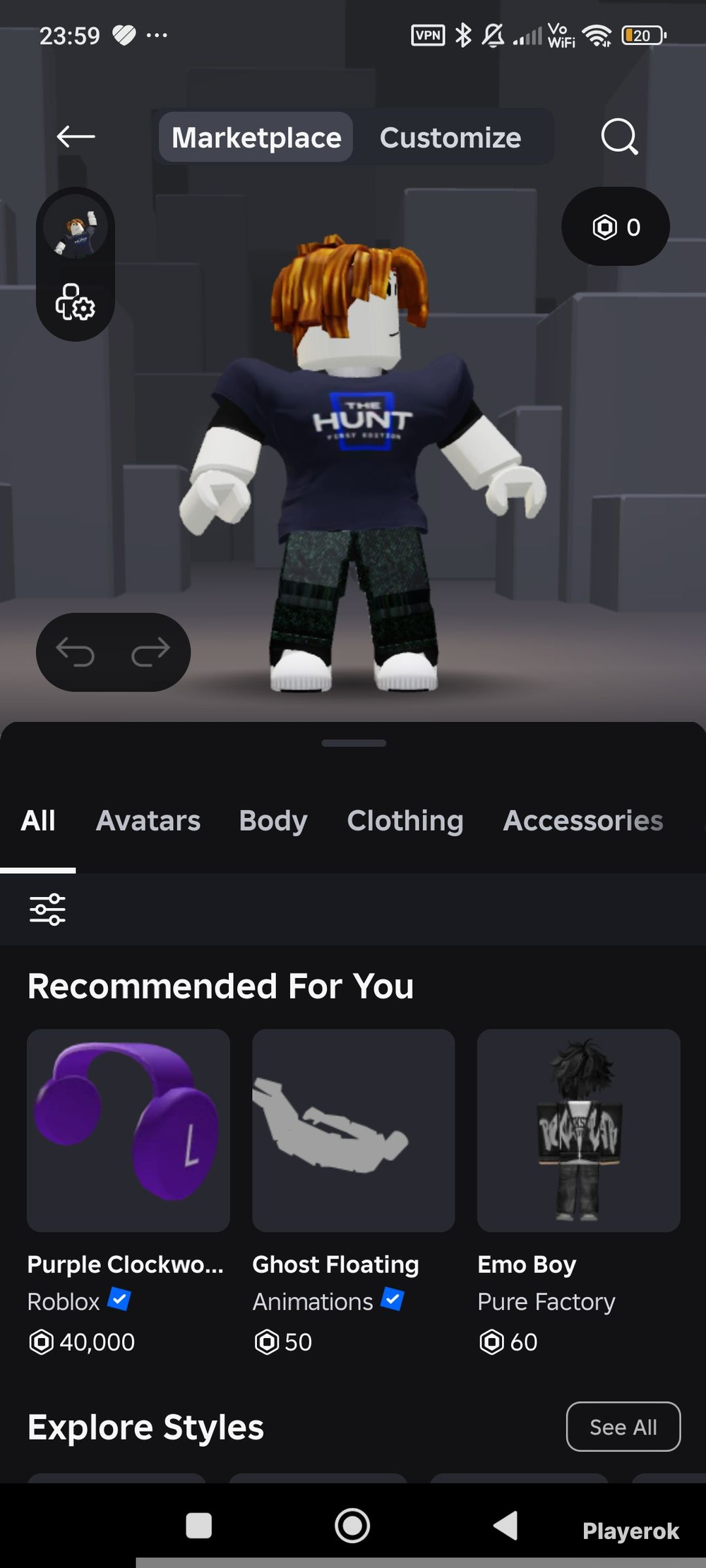
Task: Tap the avatar preview thumbnail
Action: point(76,228)
